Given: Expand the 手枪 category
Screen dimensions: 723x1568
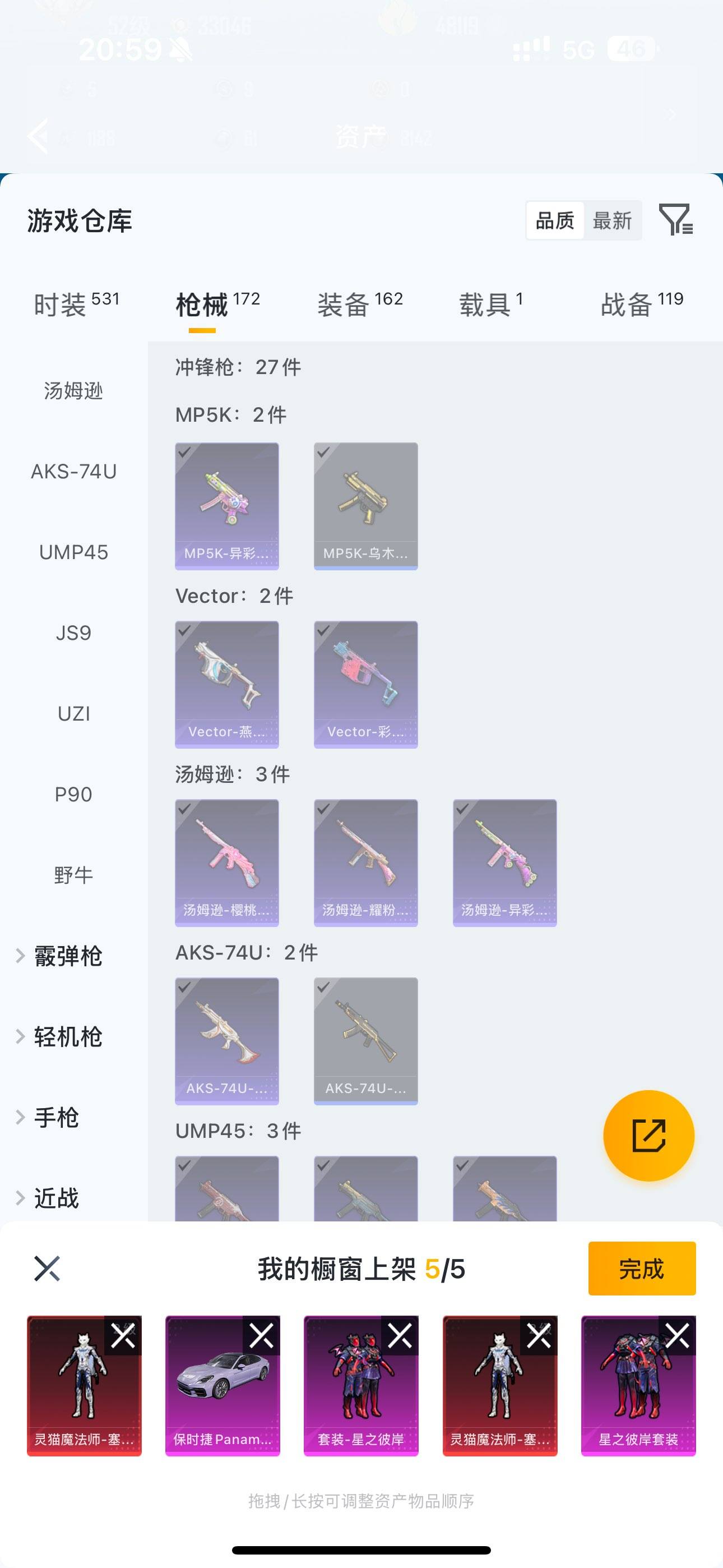Looking at the screenshot, I should [x=57, y=1118].
